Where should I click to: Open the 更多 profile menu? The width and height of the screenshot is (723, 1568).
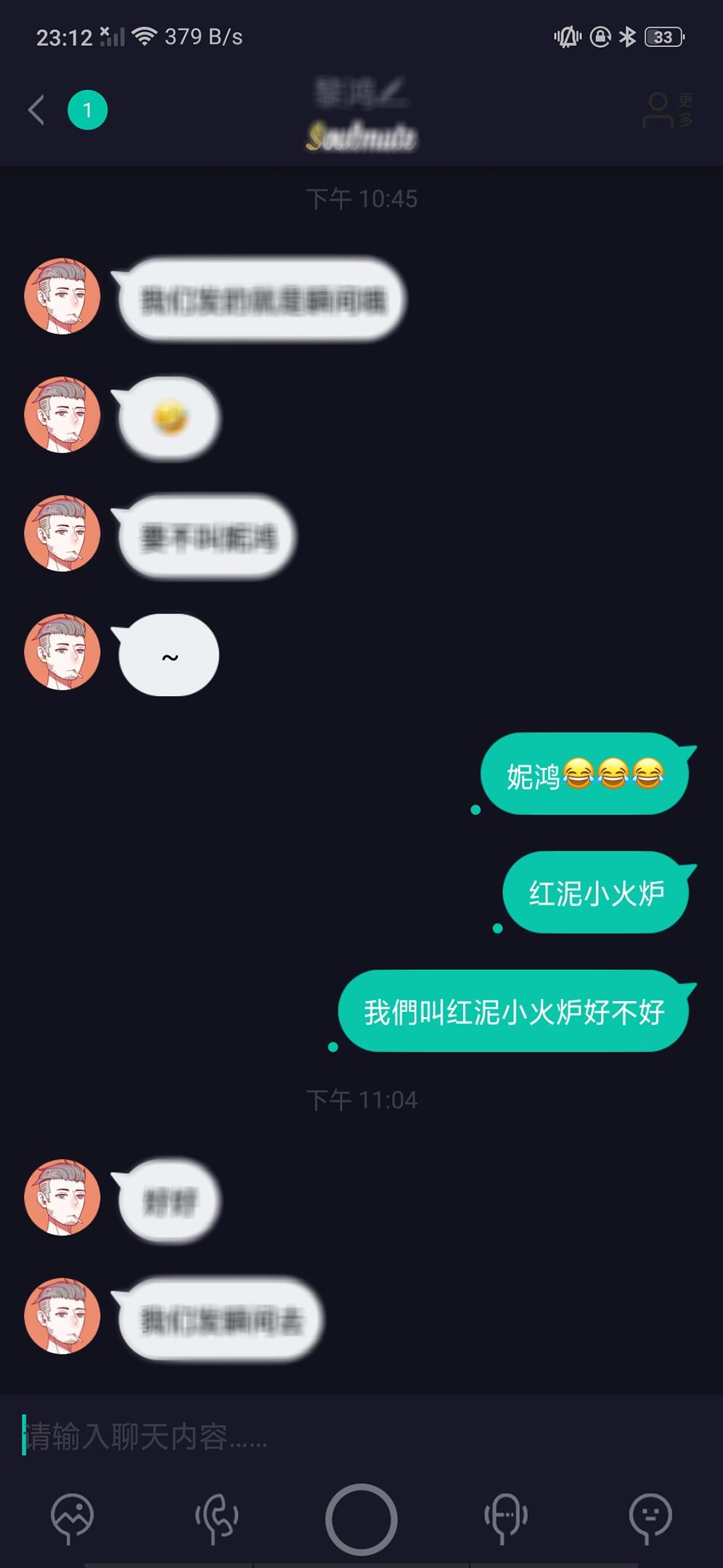668,110
